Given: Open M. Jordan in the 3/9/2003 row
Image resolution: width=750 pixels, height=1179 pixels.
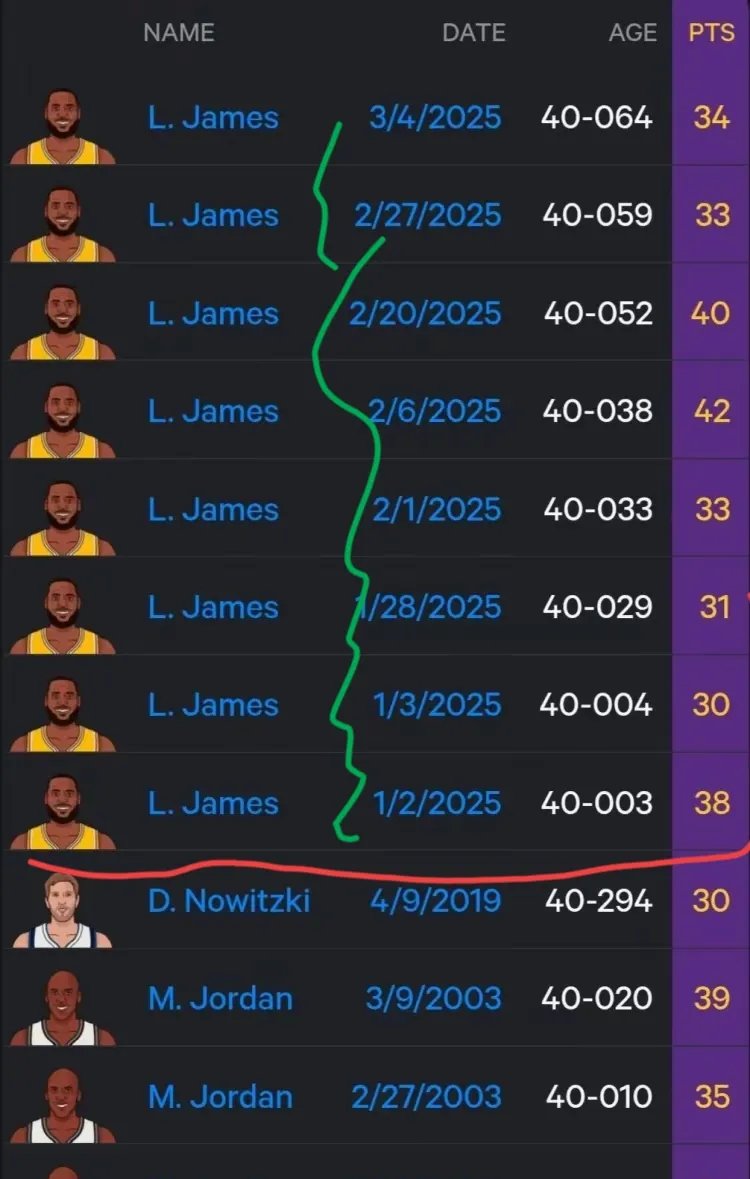Looking at the screenshot, I should (220, 998).
